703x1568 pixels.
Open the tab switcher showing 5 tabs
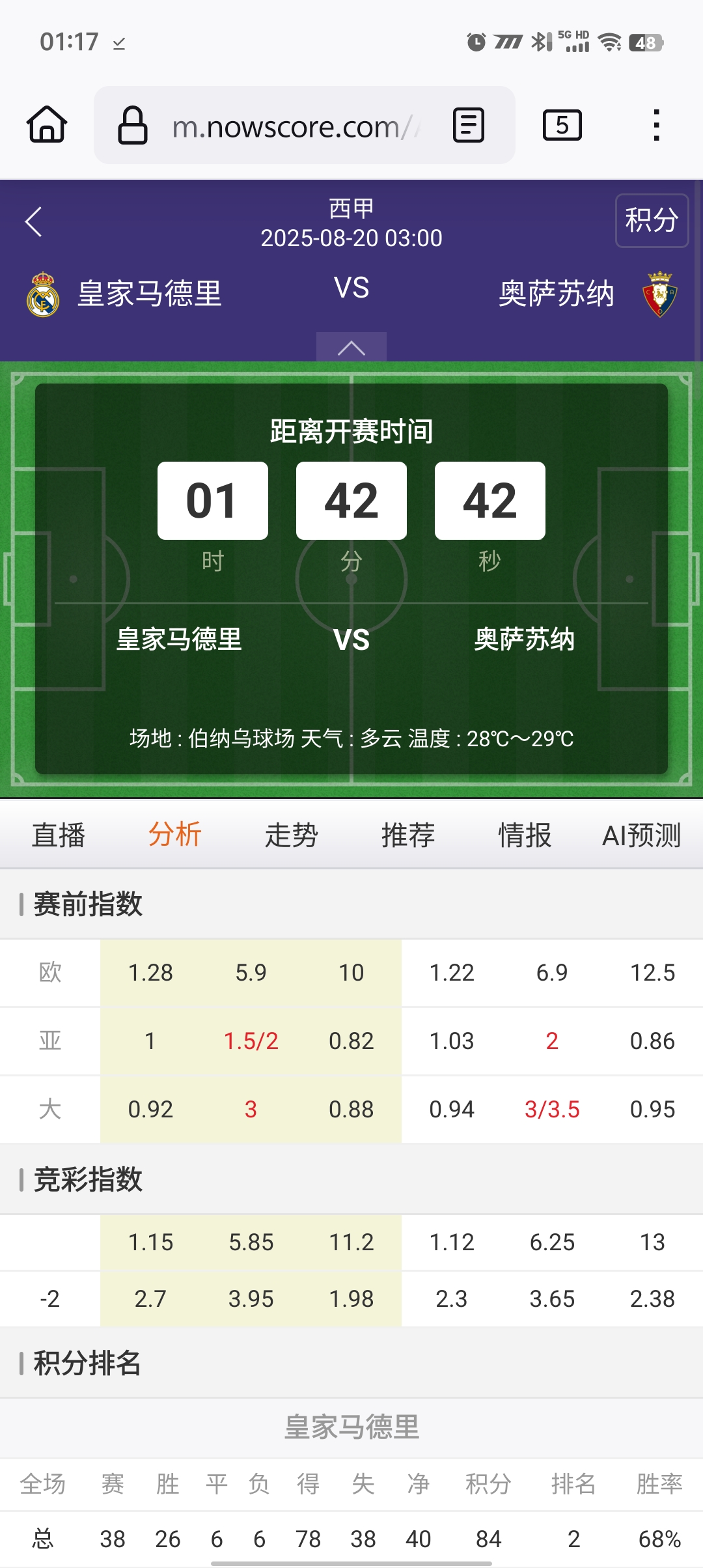pos(562,125)
